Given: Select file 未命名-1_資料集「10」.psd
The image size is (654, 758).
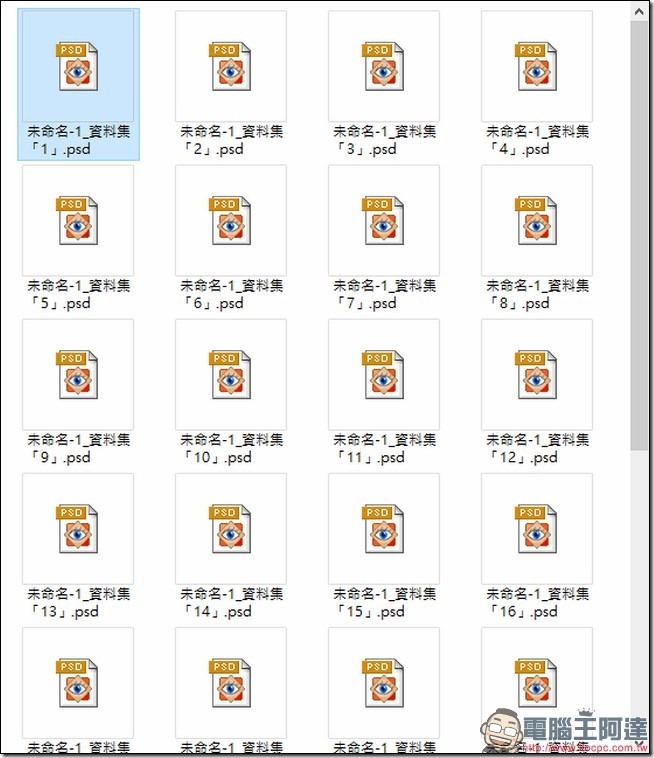Looking at the screenshot, I should (230, 375).
